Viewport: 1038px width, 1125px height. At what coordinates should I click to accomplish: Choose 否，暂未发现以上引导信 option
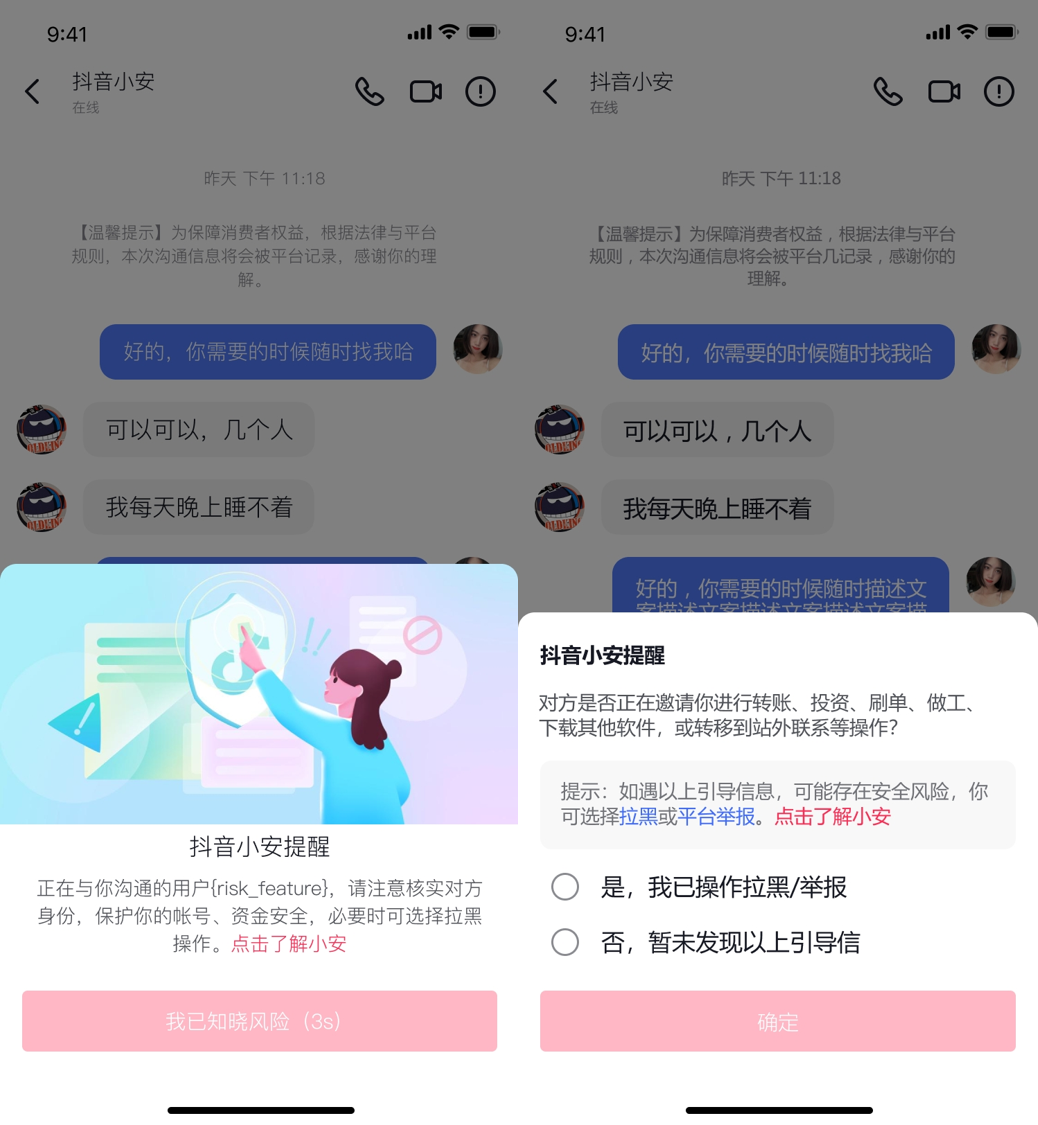565,942
